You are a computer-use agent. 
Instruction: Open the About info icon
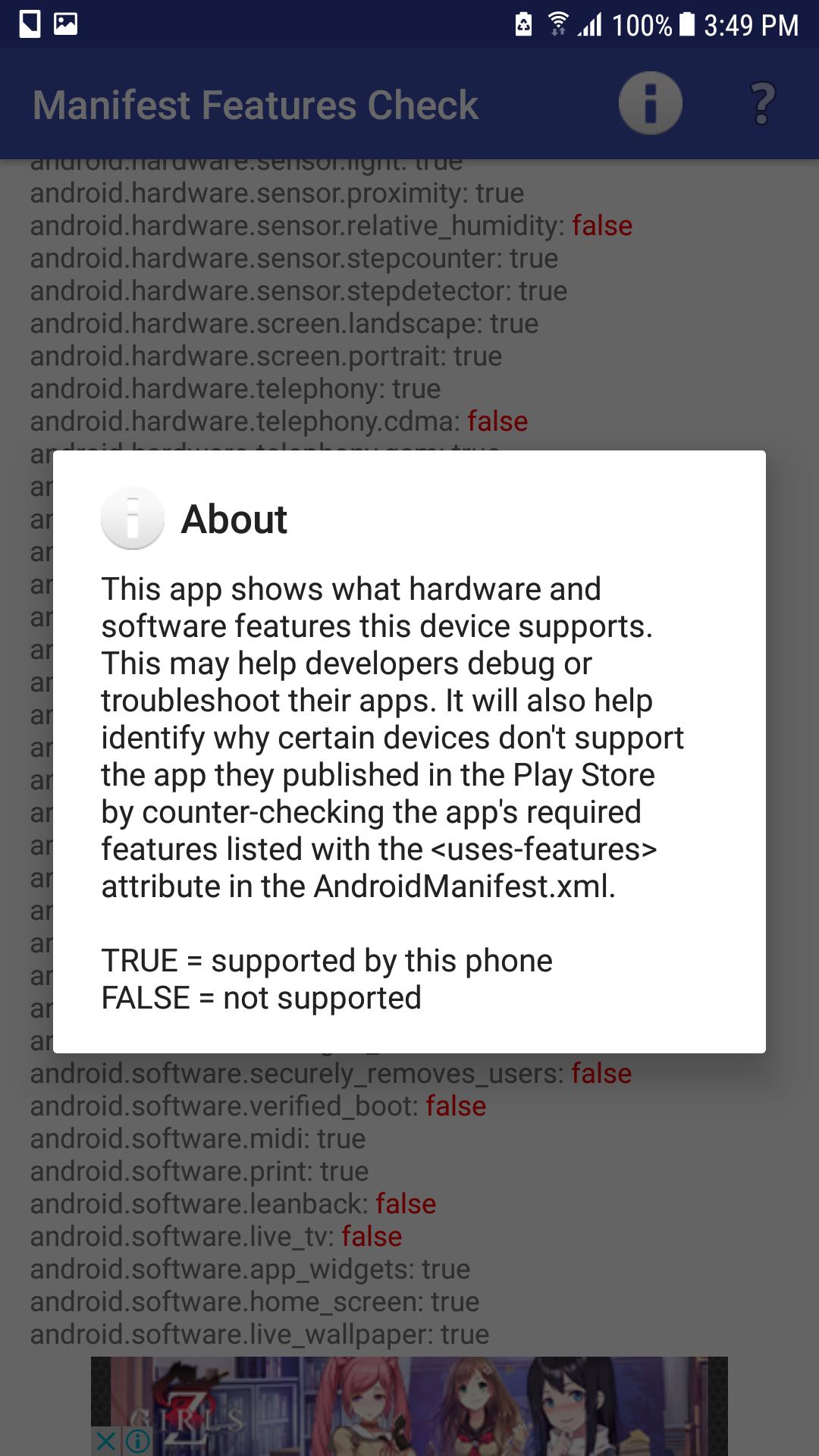650,104
